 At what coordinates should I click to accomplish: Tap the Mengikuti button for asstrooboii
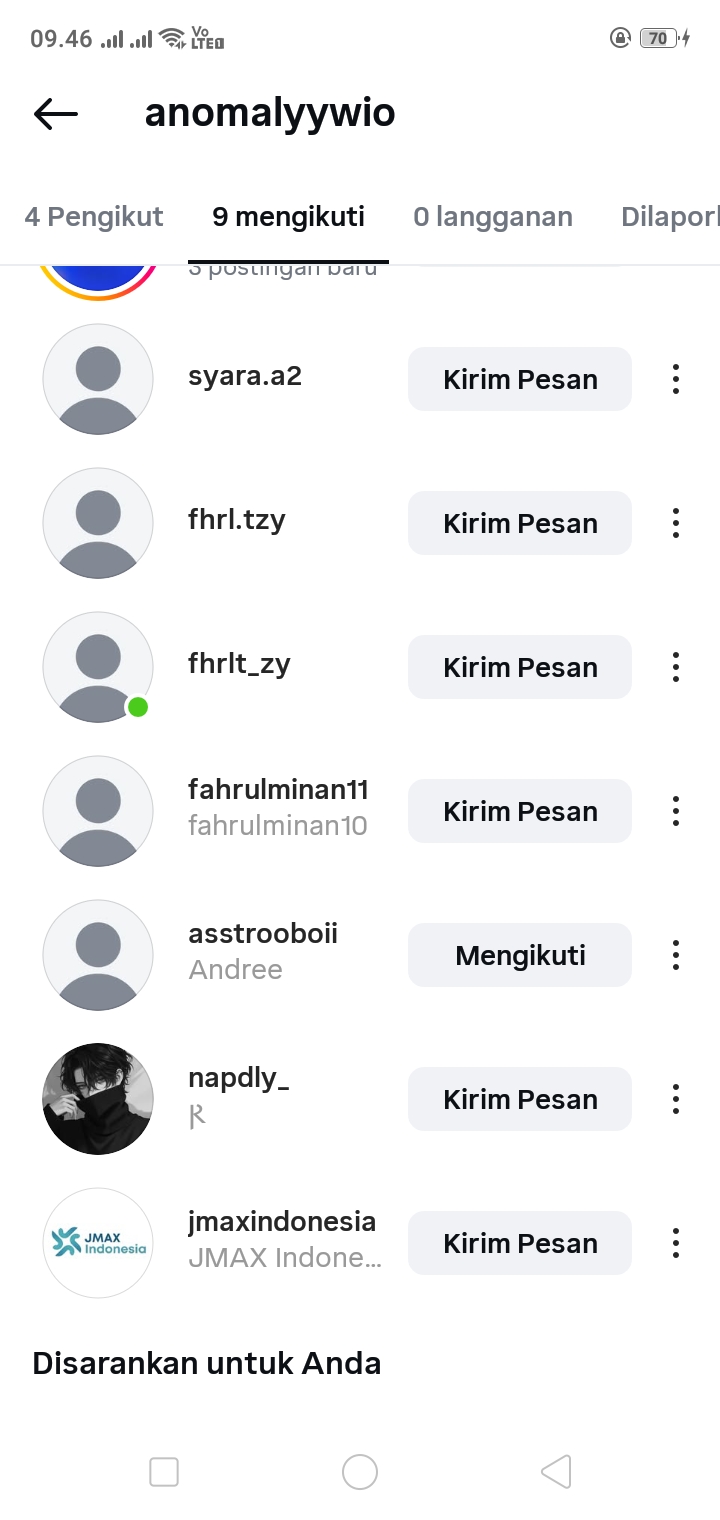tap(520, 955)
